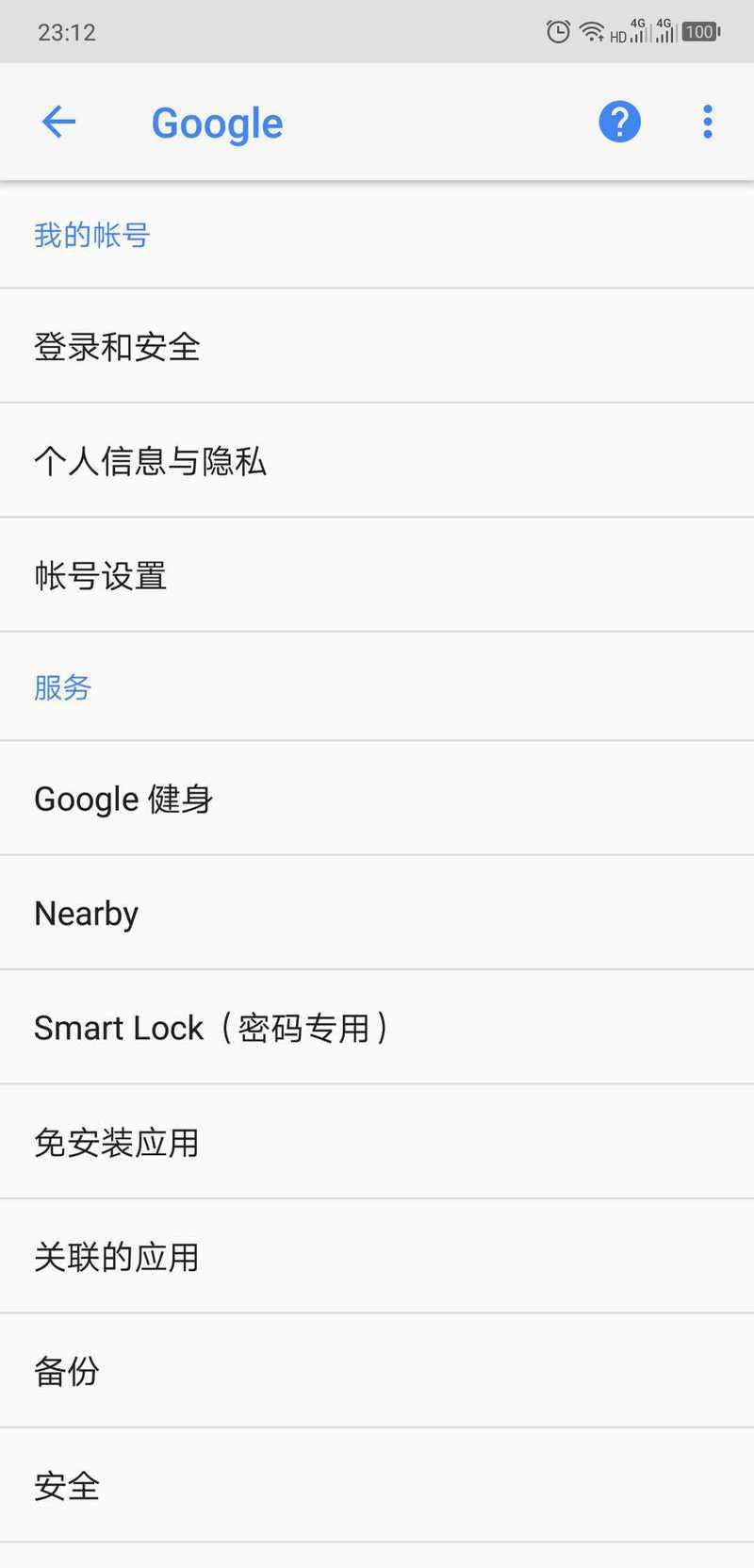Open 登录和安全 settings
754x1568 pixels.
377,346
